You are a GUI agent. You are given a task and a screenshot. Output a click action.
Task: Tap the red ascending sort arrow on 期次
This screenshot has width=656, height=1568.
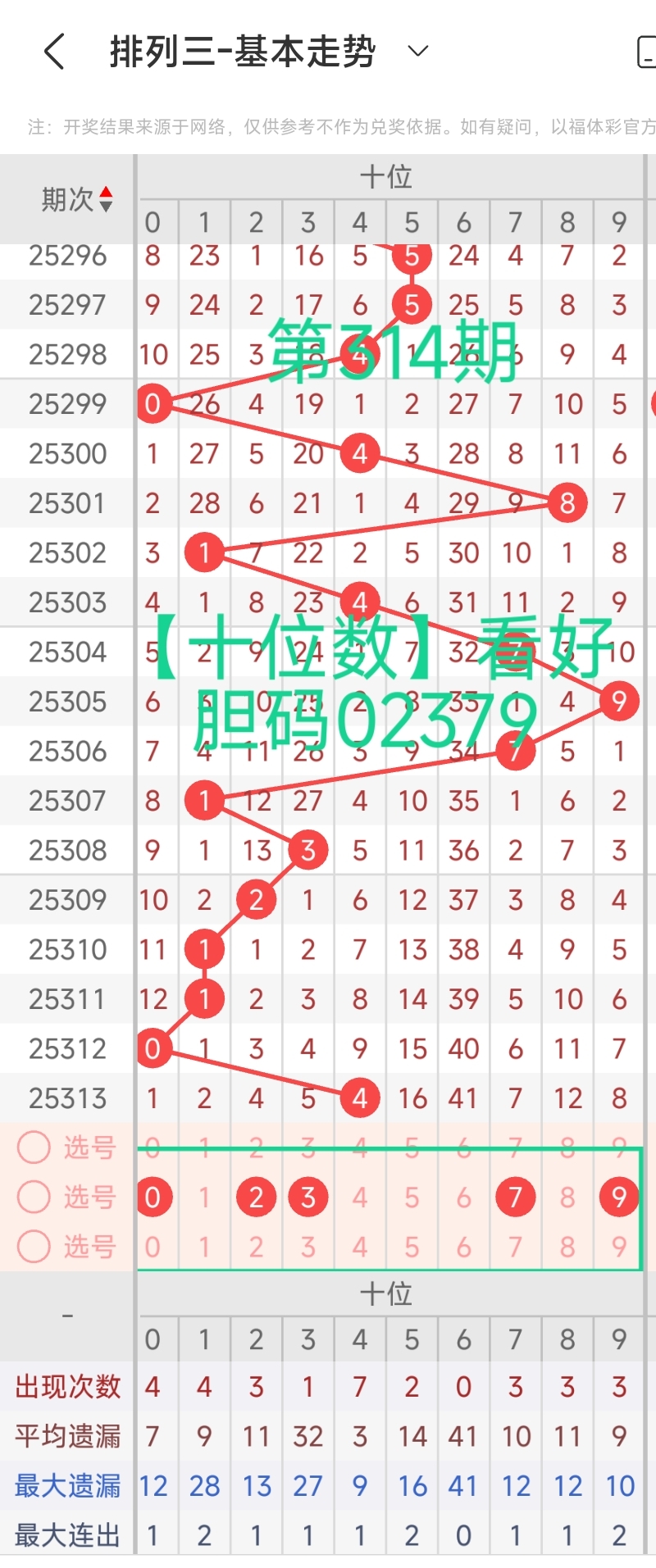(x=106, y=192)
